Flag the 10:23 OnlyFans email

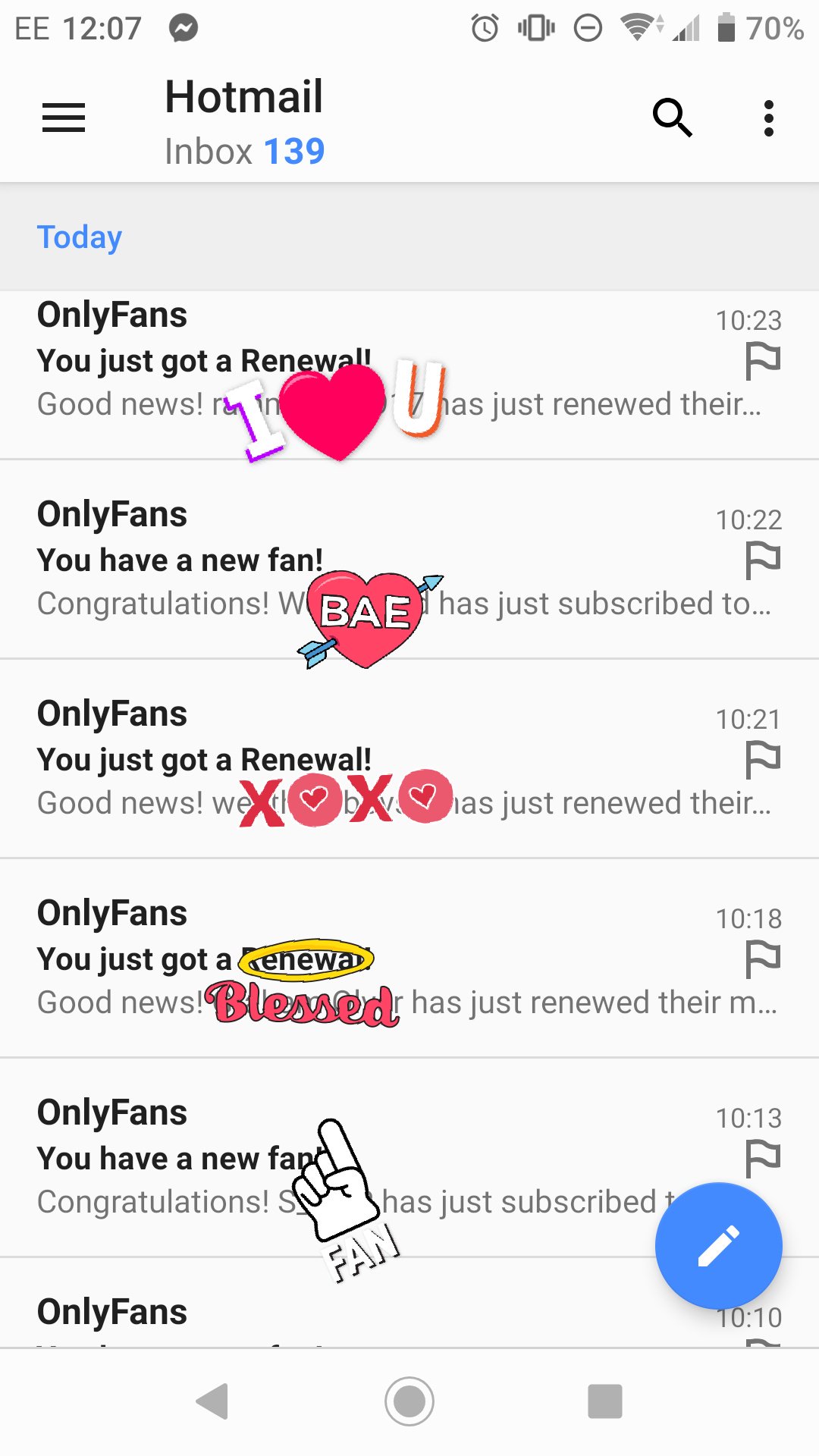[x=763, y=361]
